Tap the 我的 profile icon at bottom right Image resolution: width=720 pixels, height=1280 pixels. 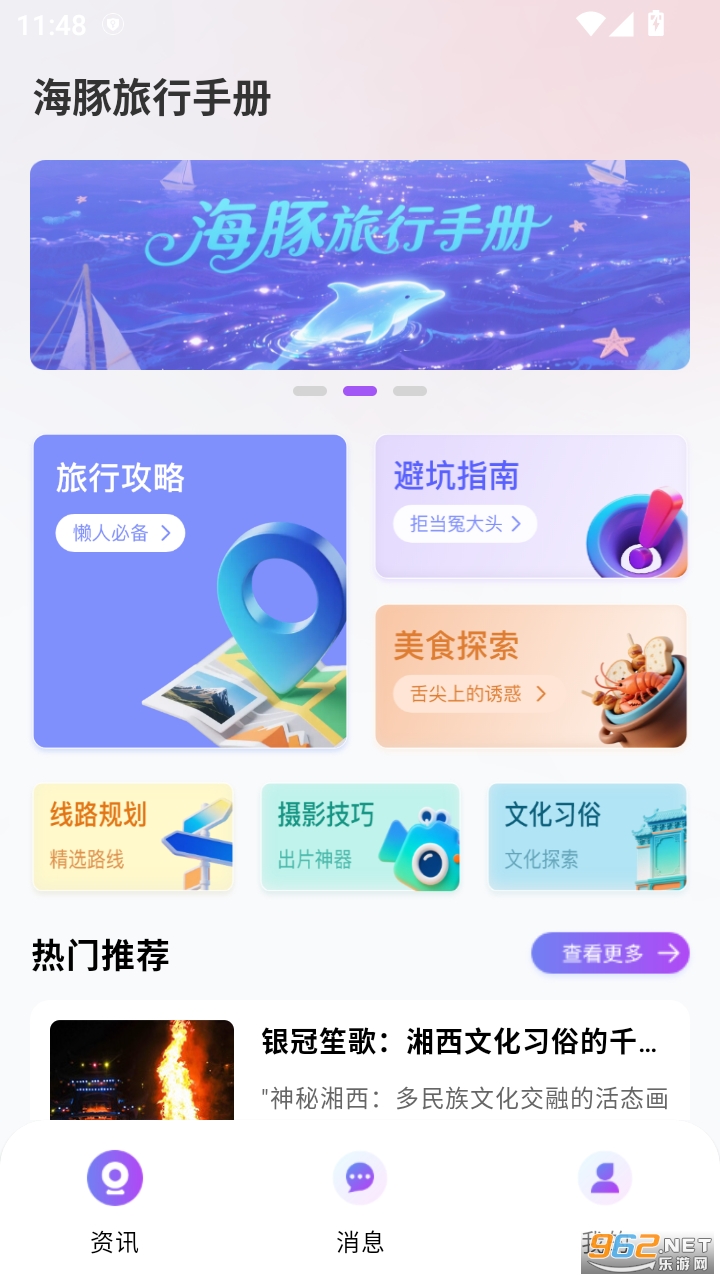point(604,1179)
